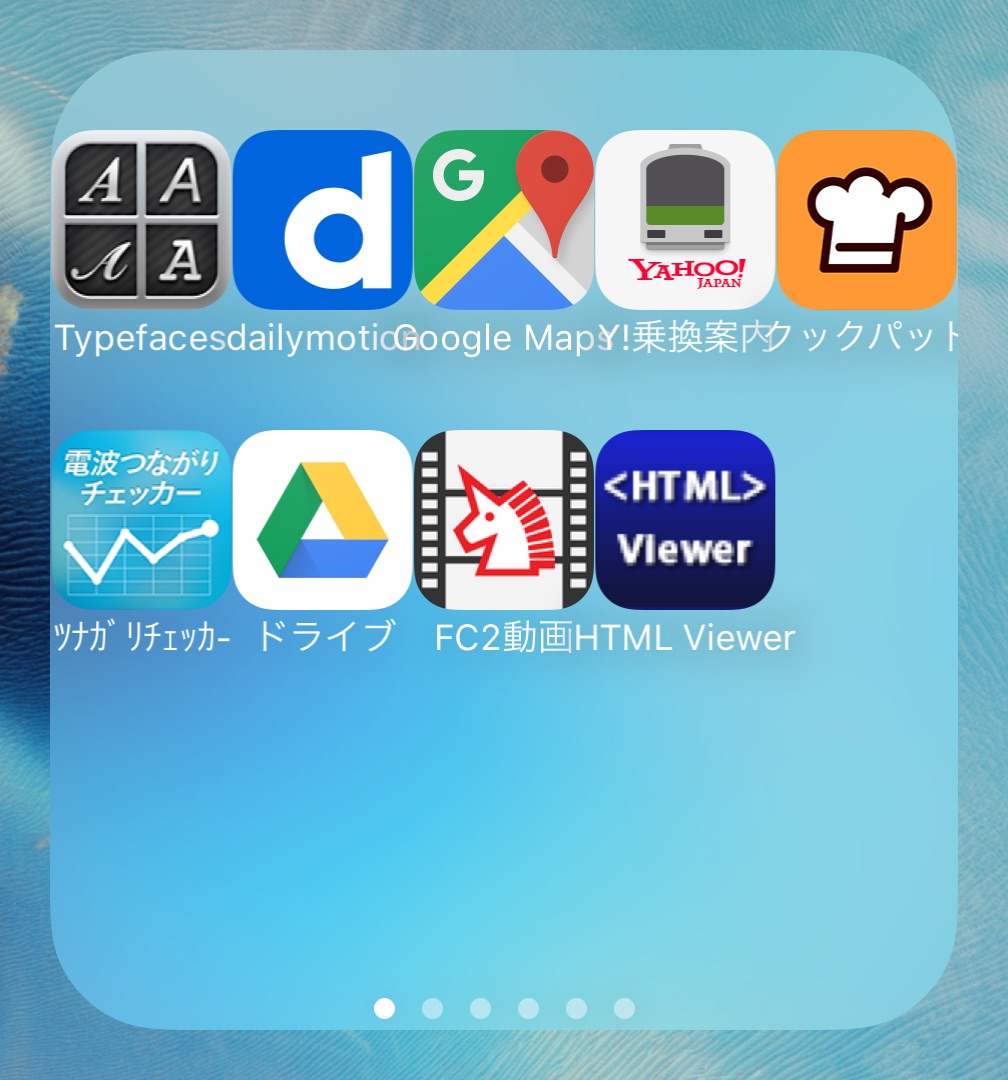Open Yahoo! Japan transit app
The width and height of the screenshot is (1008, 1080).
click(x=685, y=219)
